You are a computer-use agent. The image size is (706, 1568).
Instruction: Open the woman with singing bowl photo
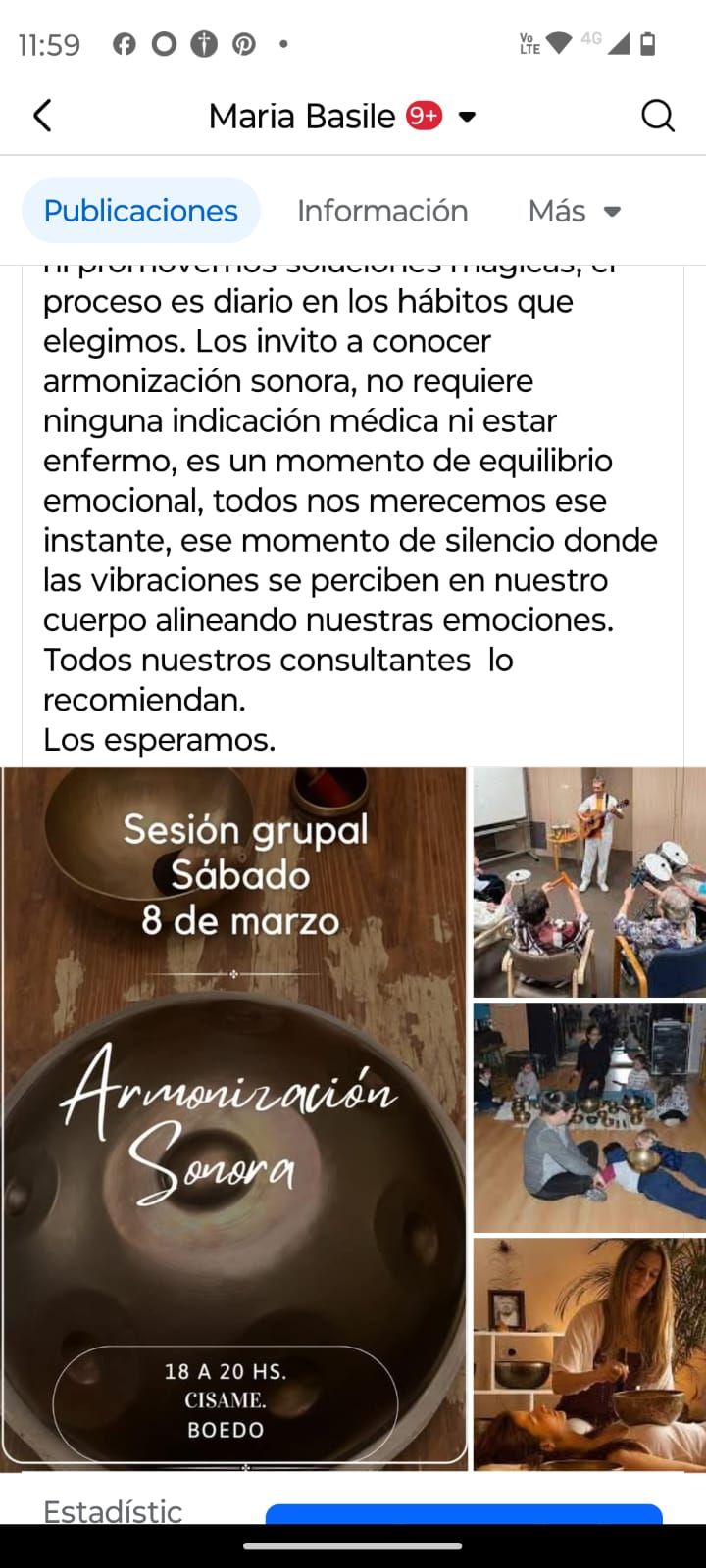(588, 1352)
